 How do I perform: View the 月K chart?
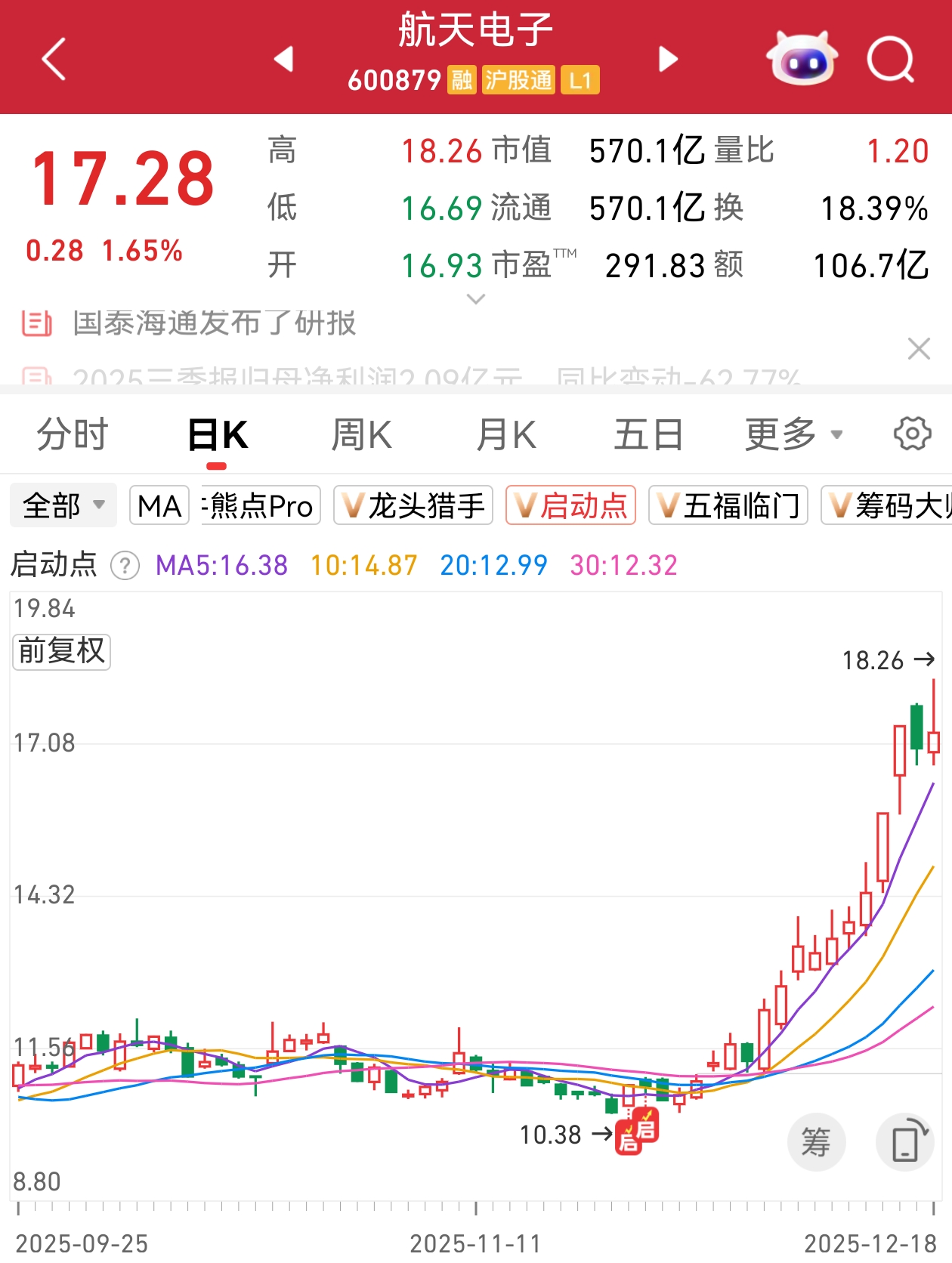coord(506,435)
